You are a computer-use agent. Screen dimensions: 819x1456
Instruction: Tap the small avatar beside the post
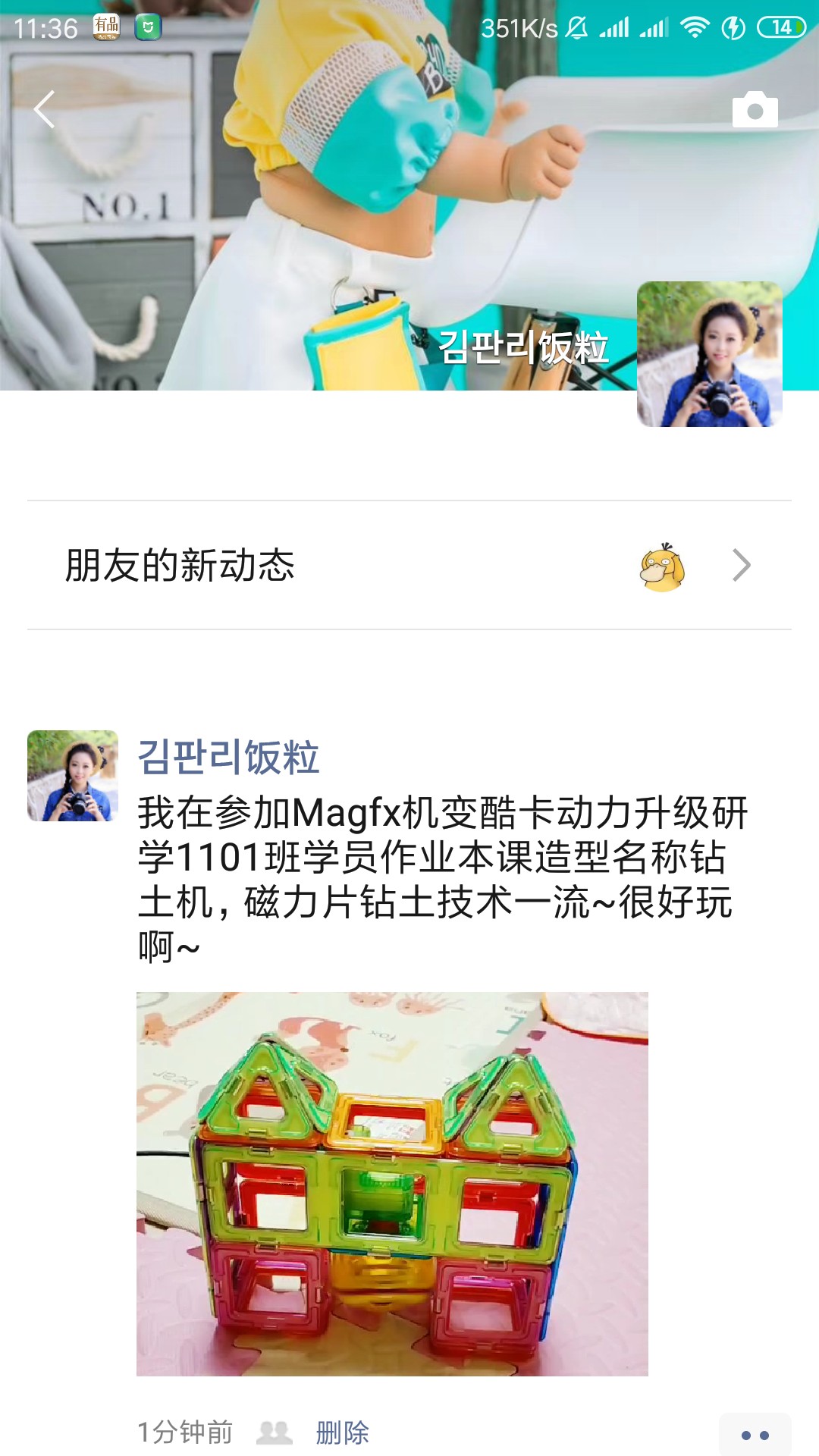point(73,776)
